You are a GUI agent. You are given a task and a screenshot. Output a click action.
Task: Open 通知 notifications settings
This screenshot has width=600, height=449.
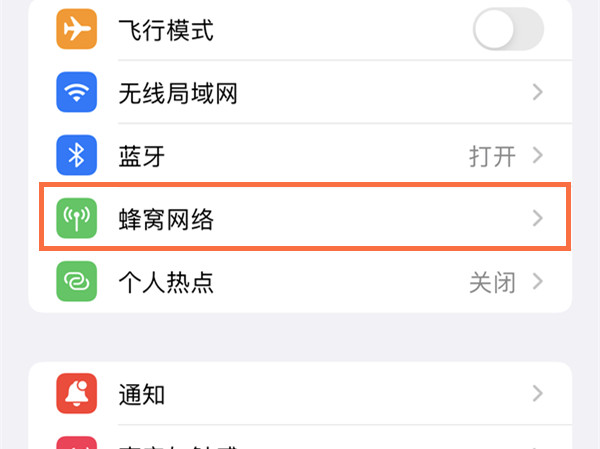pos(300,394)
